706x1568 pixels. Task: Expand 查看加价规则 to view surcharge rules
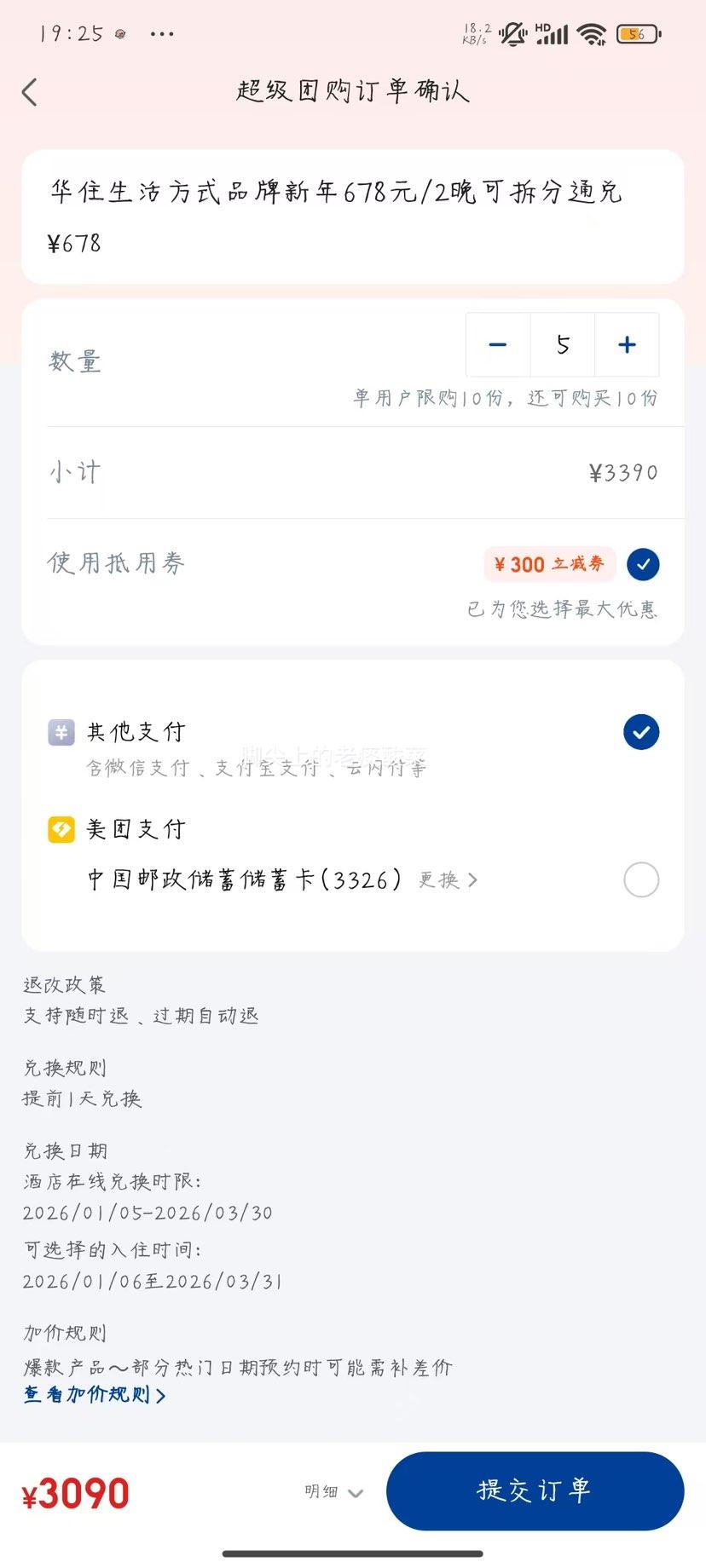coord(95,1394)
